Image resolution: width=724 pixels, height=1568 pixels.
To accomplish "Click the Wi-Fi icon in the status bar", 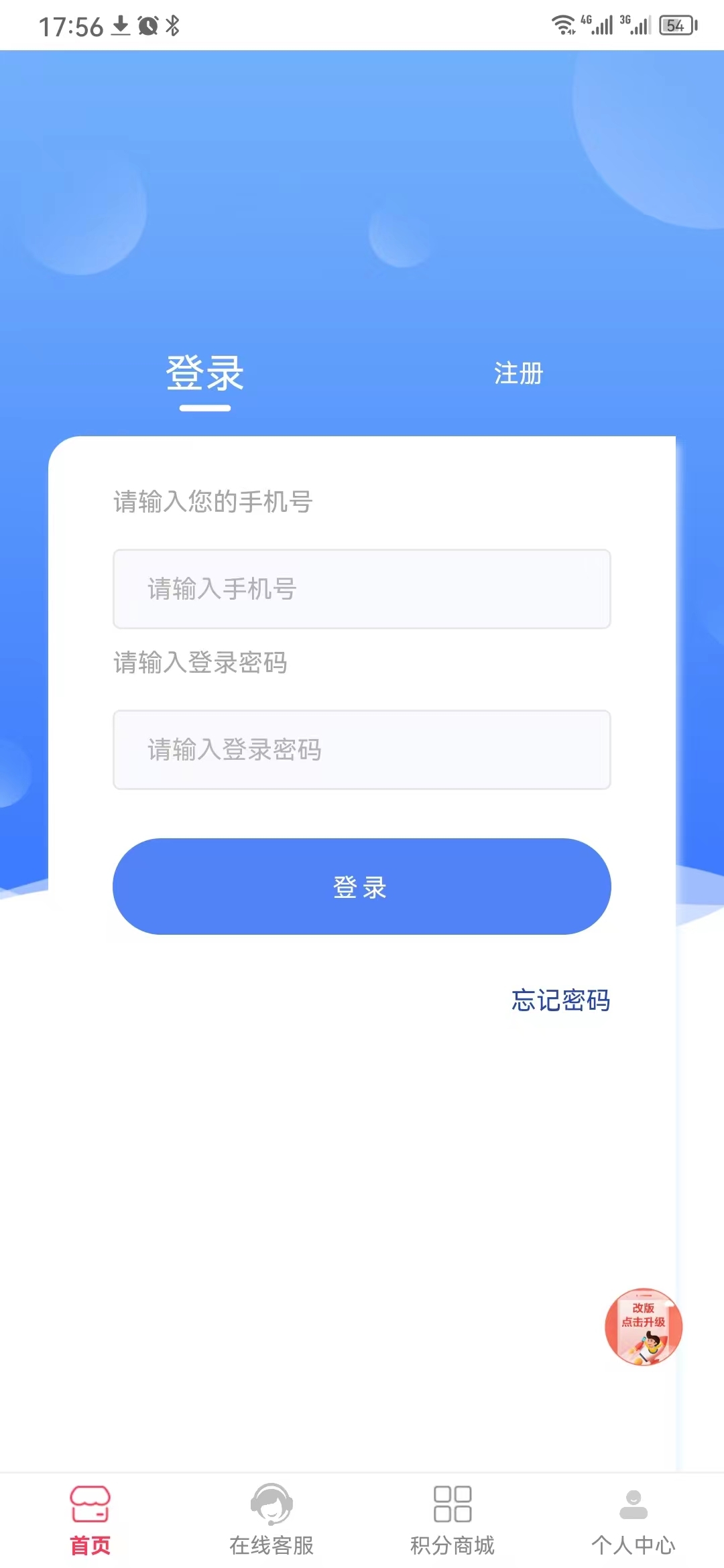I will 563,24.
